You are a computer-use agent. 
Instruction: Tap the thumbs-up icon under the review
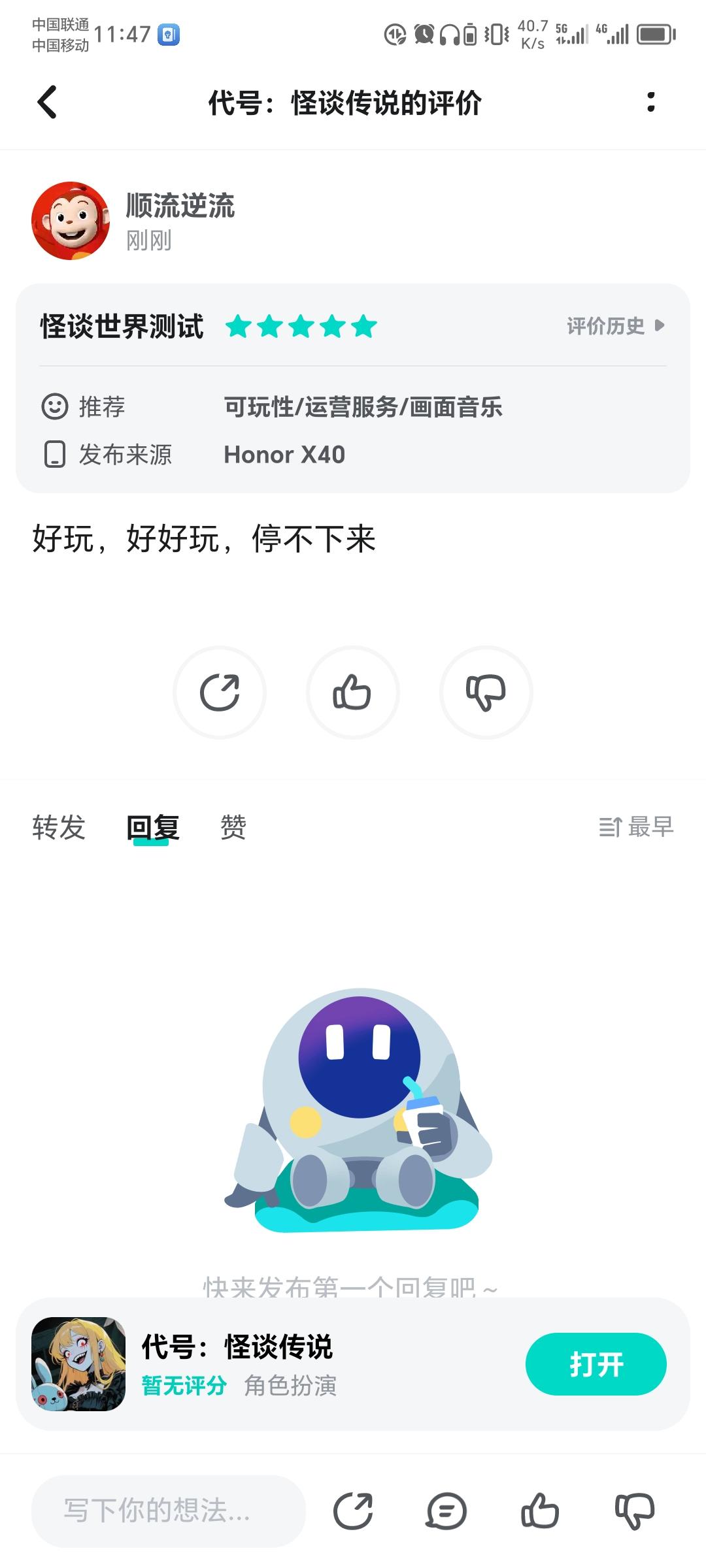353,693
